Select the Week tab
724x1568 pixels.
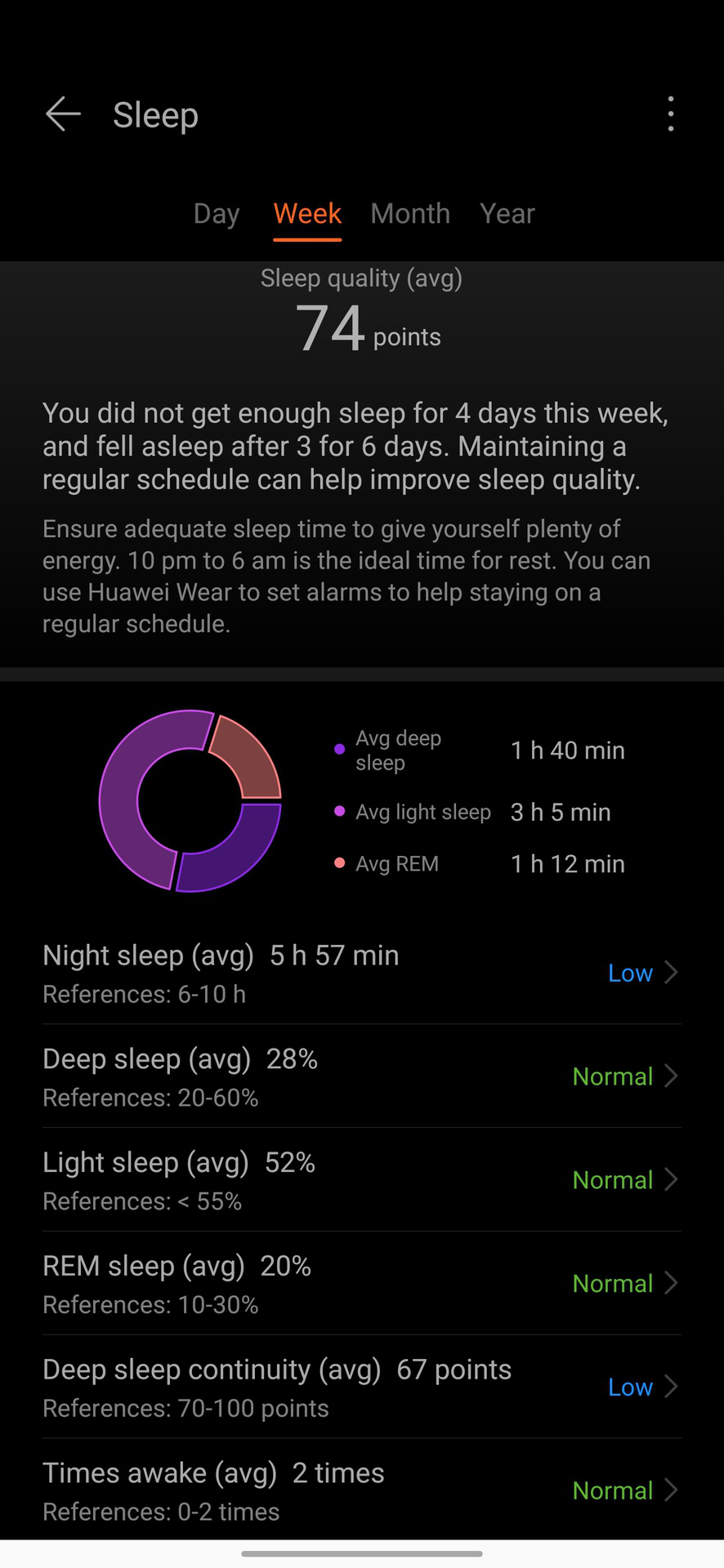pos(307,214)
